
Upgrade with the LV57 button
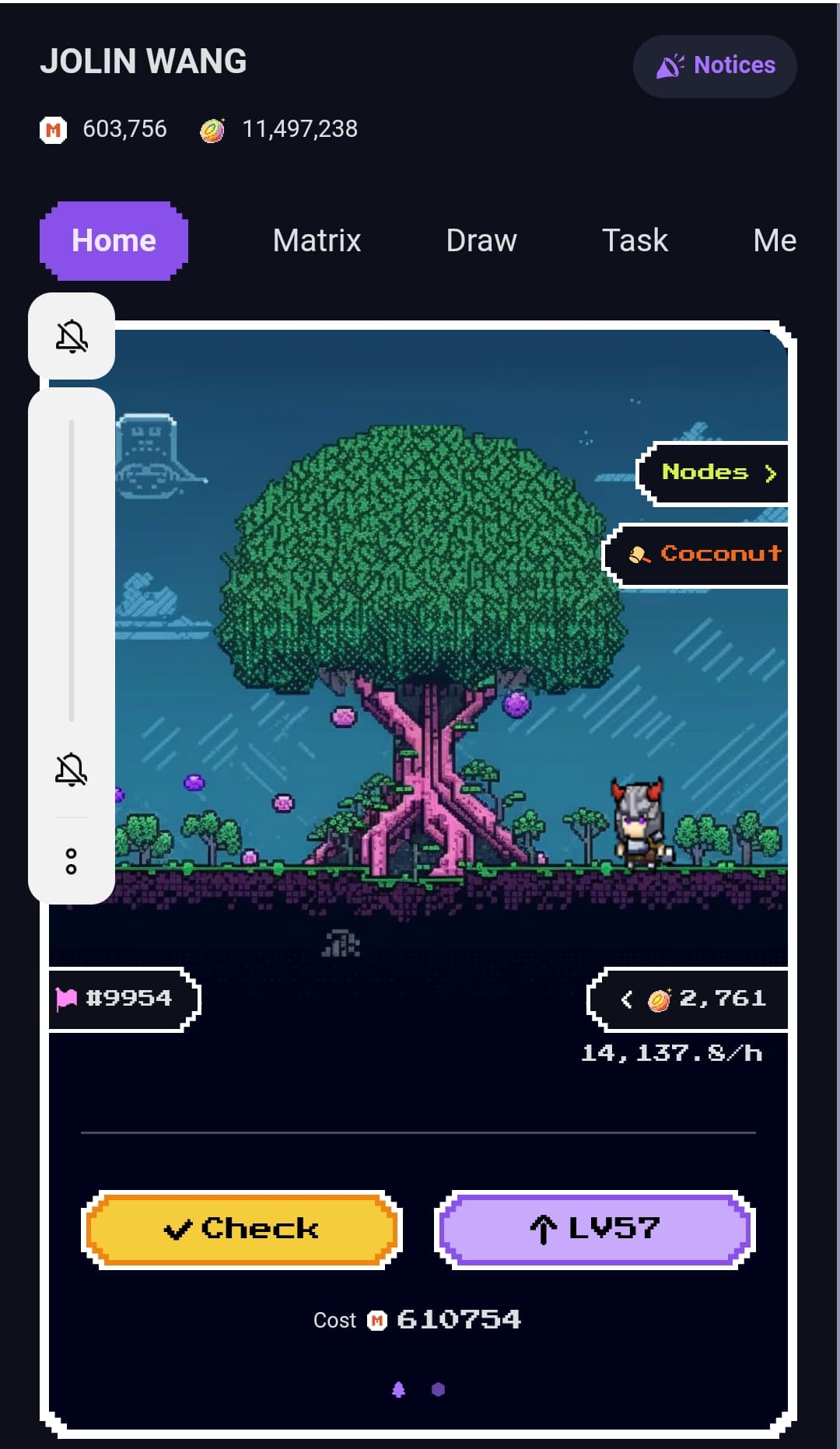[595, 1229]
